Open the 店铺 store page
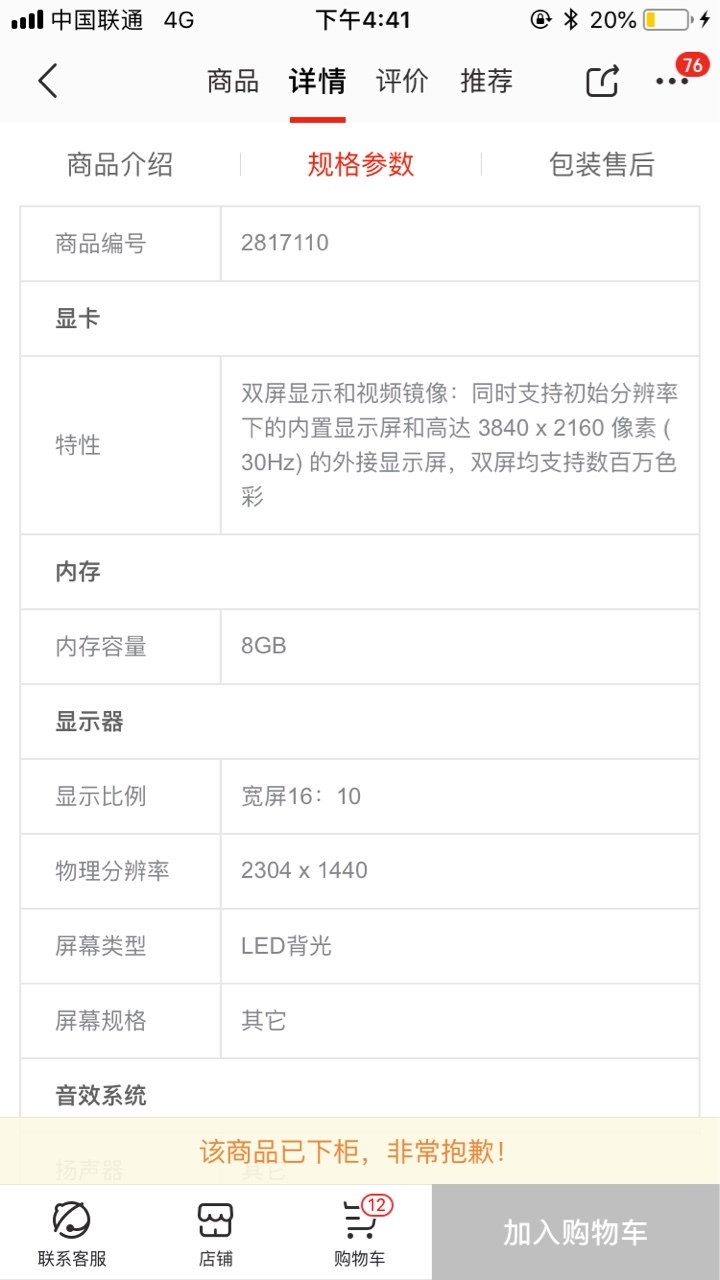The width and height of the screenshot is (720, 1280). click(x=215, y=1233)
